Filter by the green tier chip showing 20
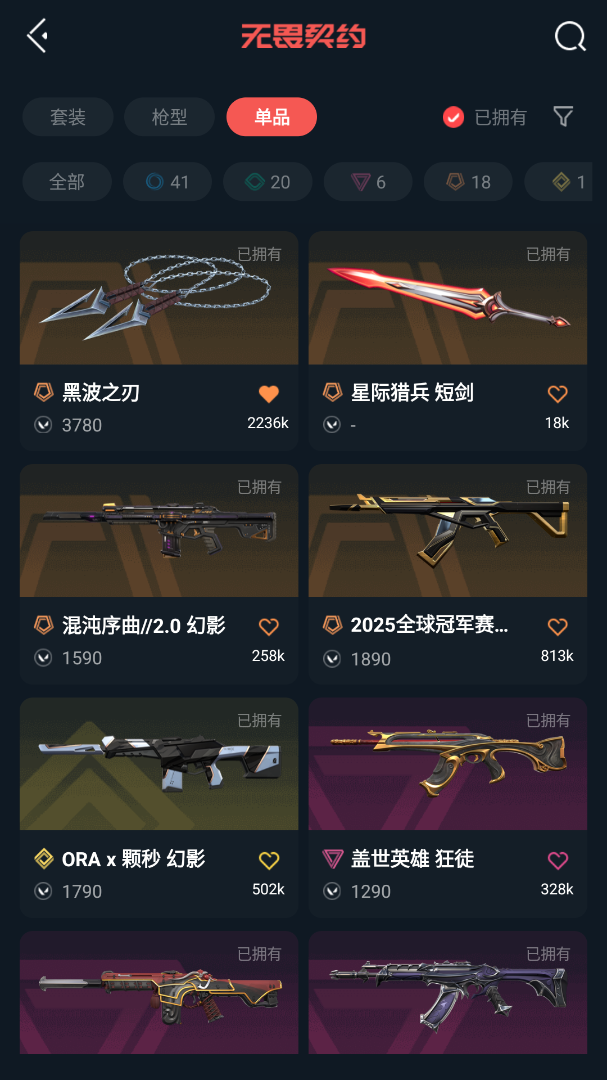Image resolution: width=607 pixels, height=1080 pixels. point(267,182)
